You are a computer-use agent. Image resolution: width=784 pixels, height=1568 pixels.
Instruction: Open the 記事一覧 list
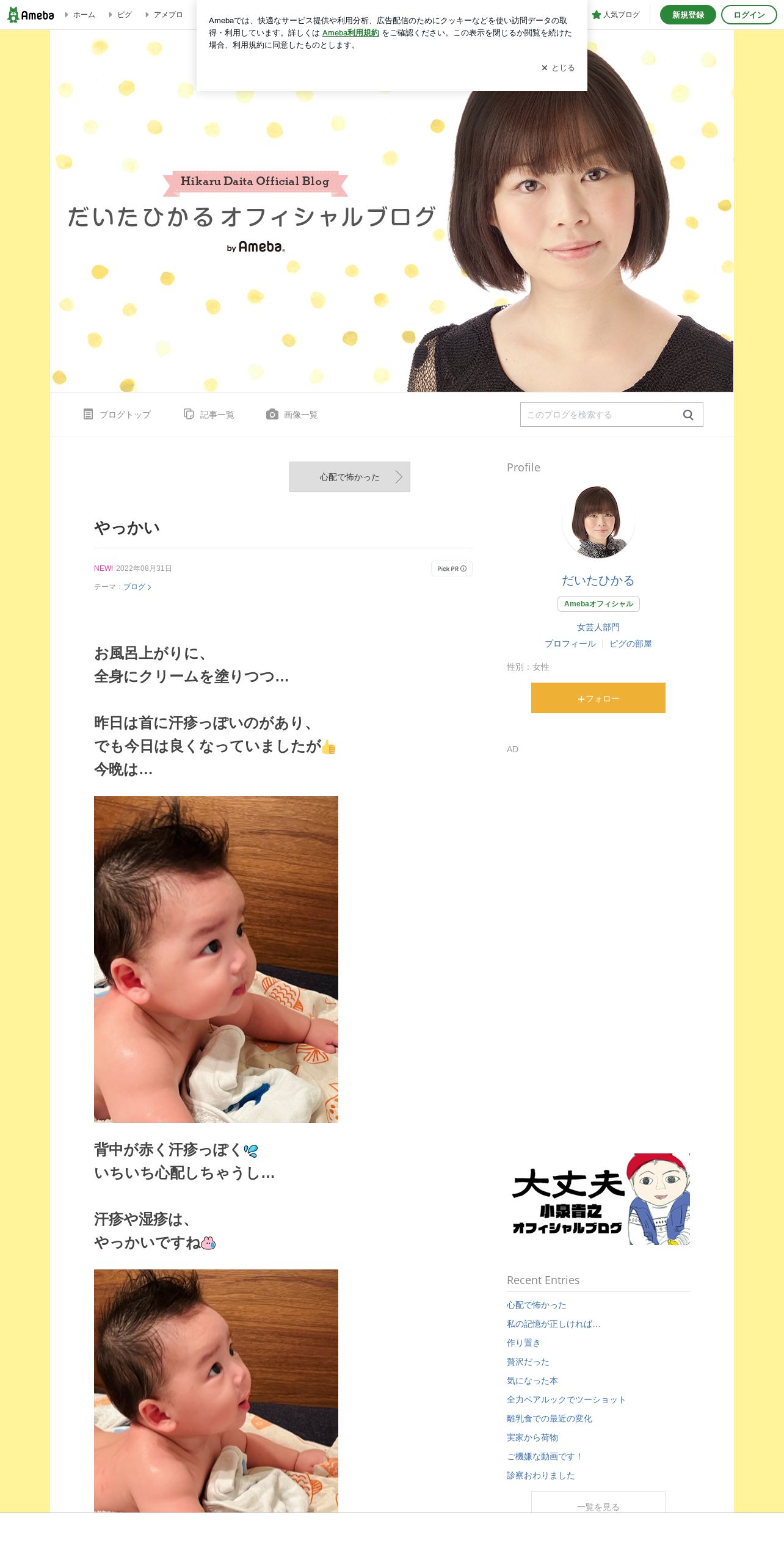coord(209,415)
